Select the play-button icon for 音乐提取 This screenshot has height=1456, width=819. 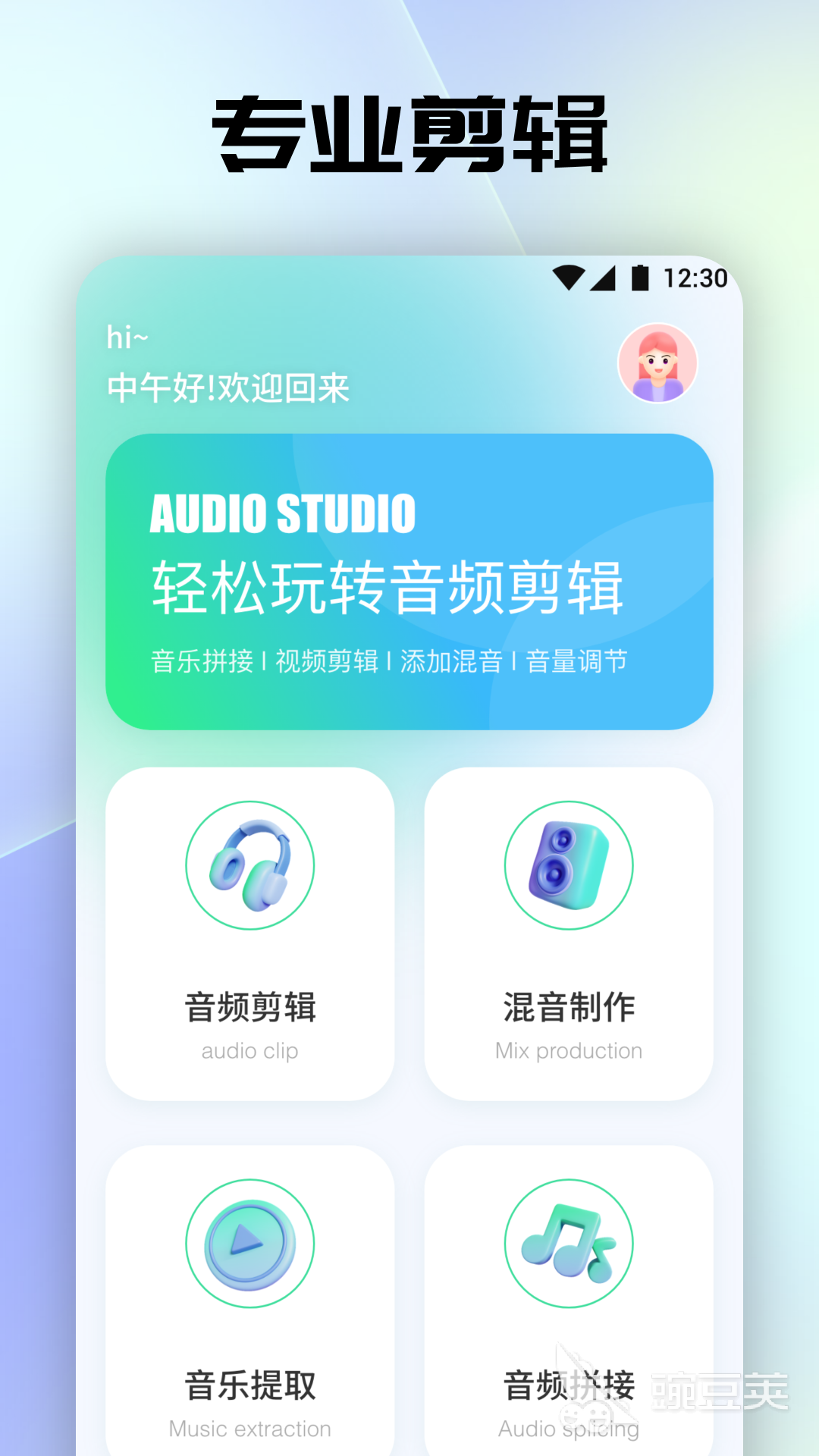pyautogui.click(x=250, y=1244)
